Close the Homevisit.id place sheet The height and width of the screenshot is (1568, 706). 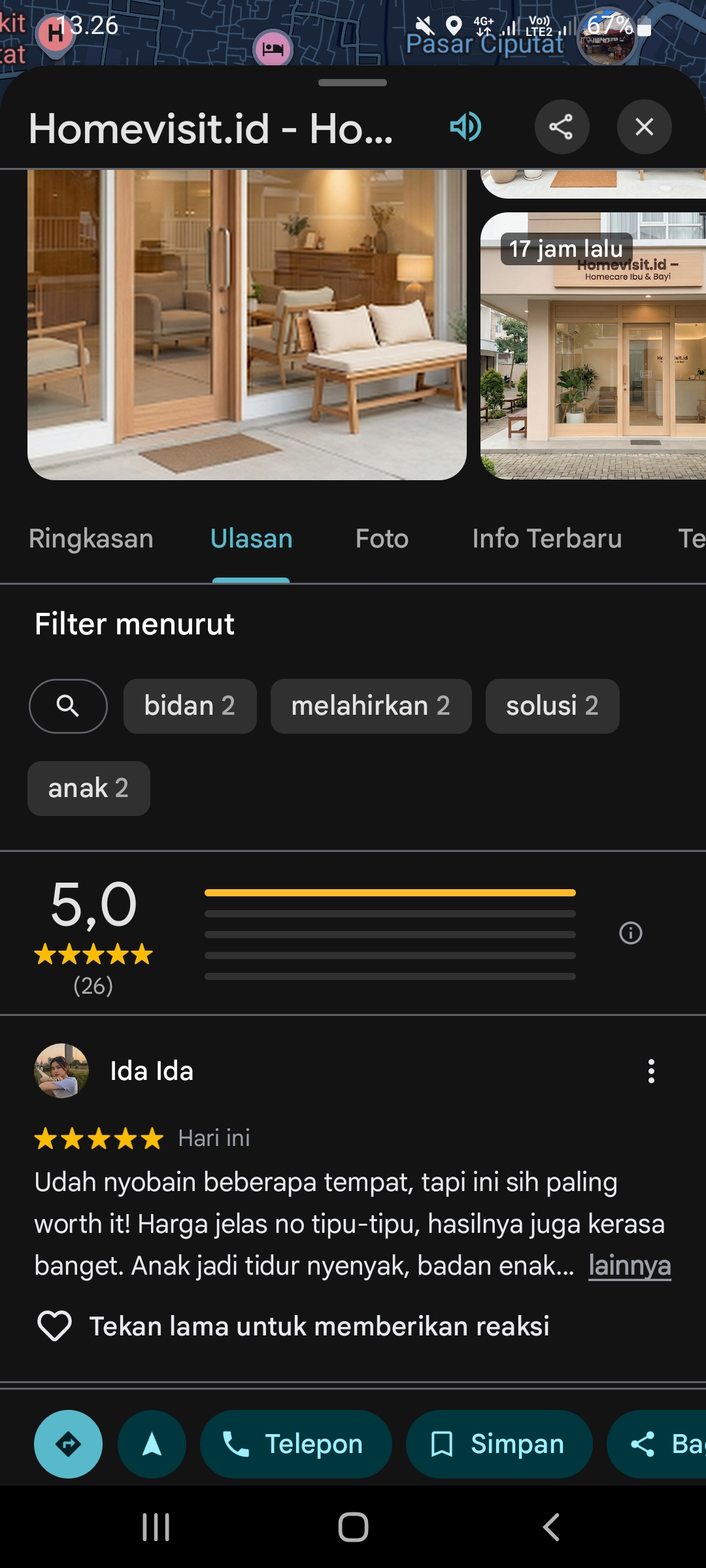pos(644,127)
